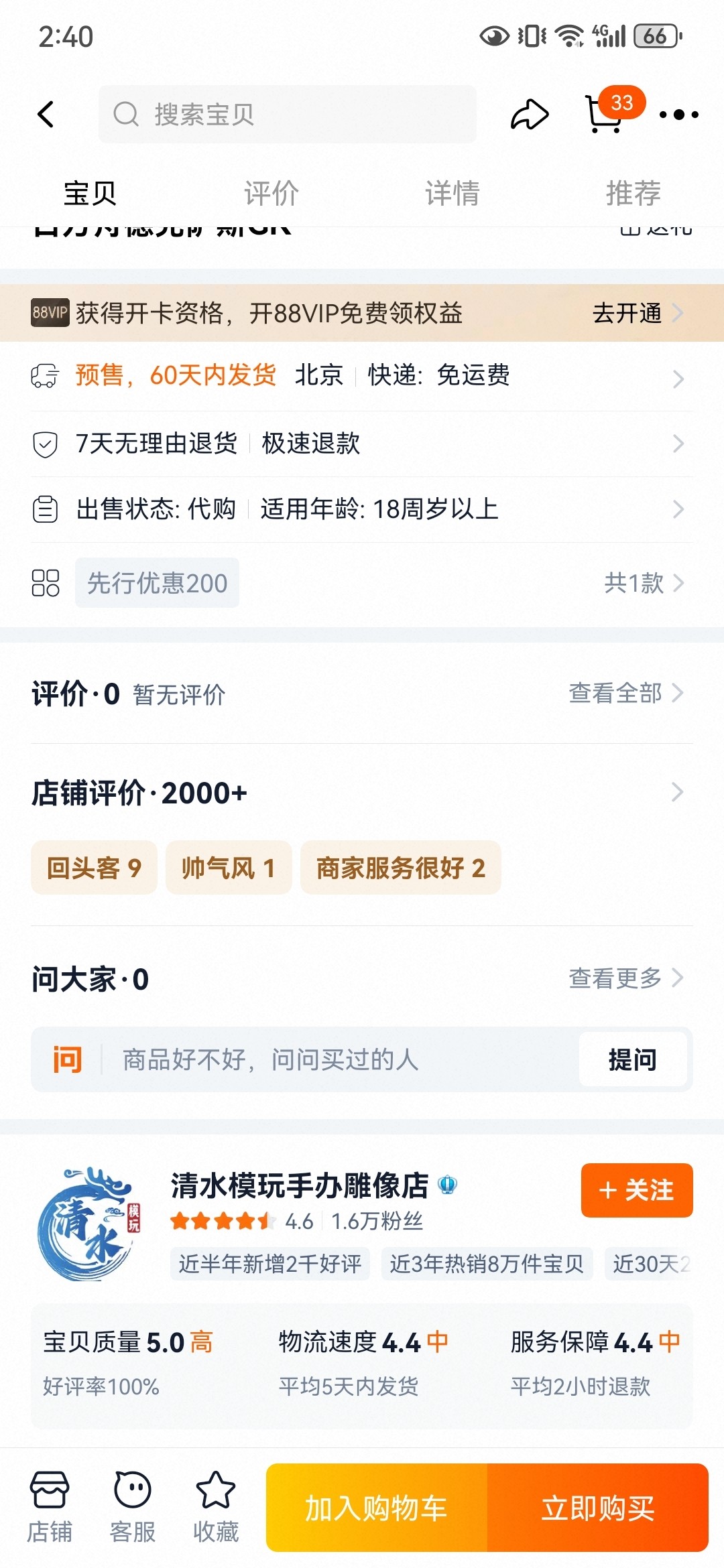Filter shop reviews by 回头客 9

pyautogui.click(x=94, y=868)
